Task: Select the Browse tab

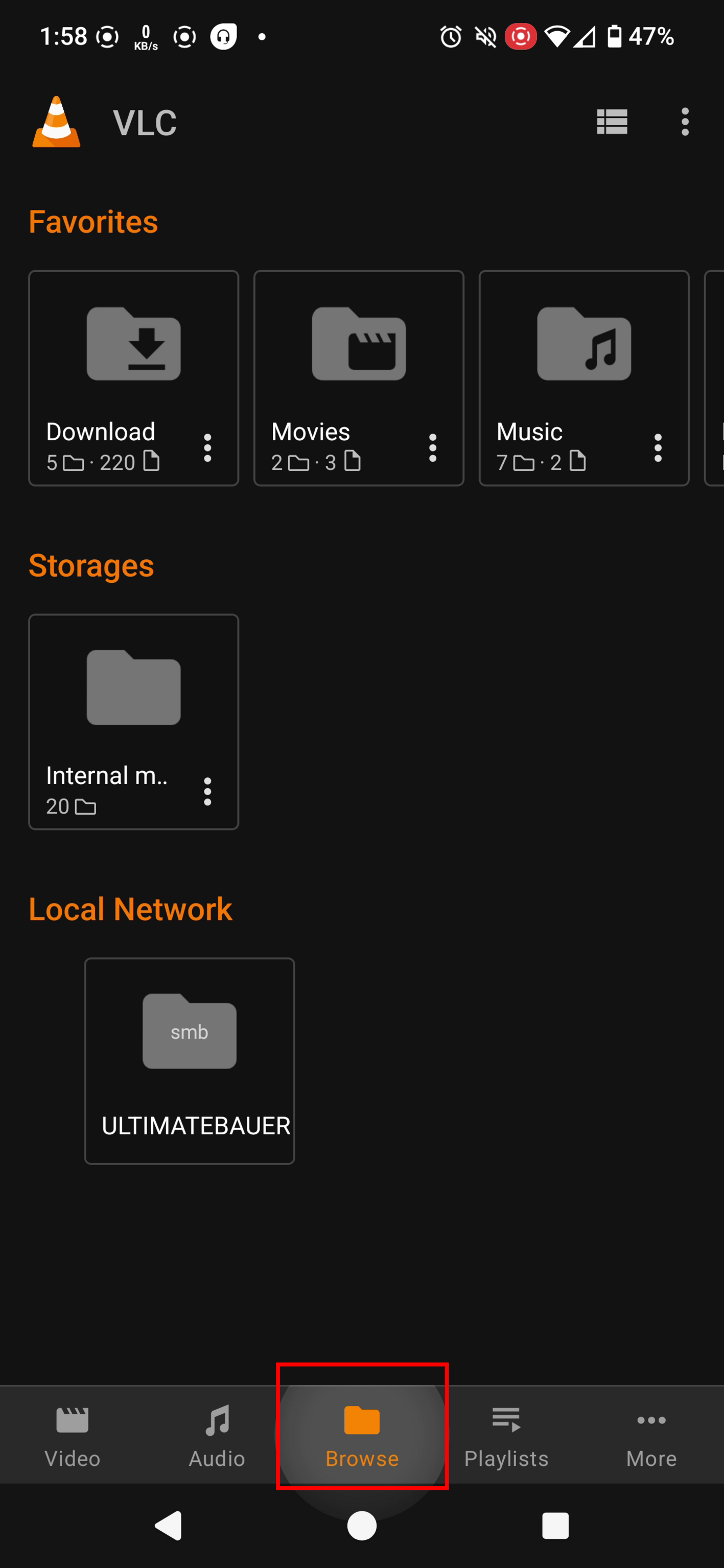Action: [x=362, y=1435]
